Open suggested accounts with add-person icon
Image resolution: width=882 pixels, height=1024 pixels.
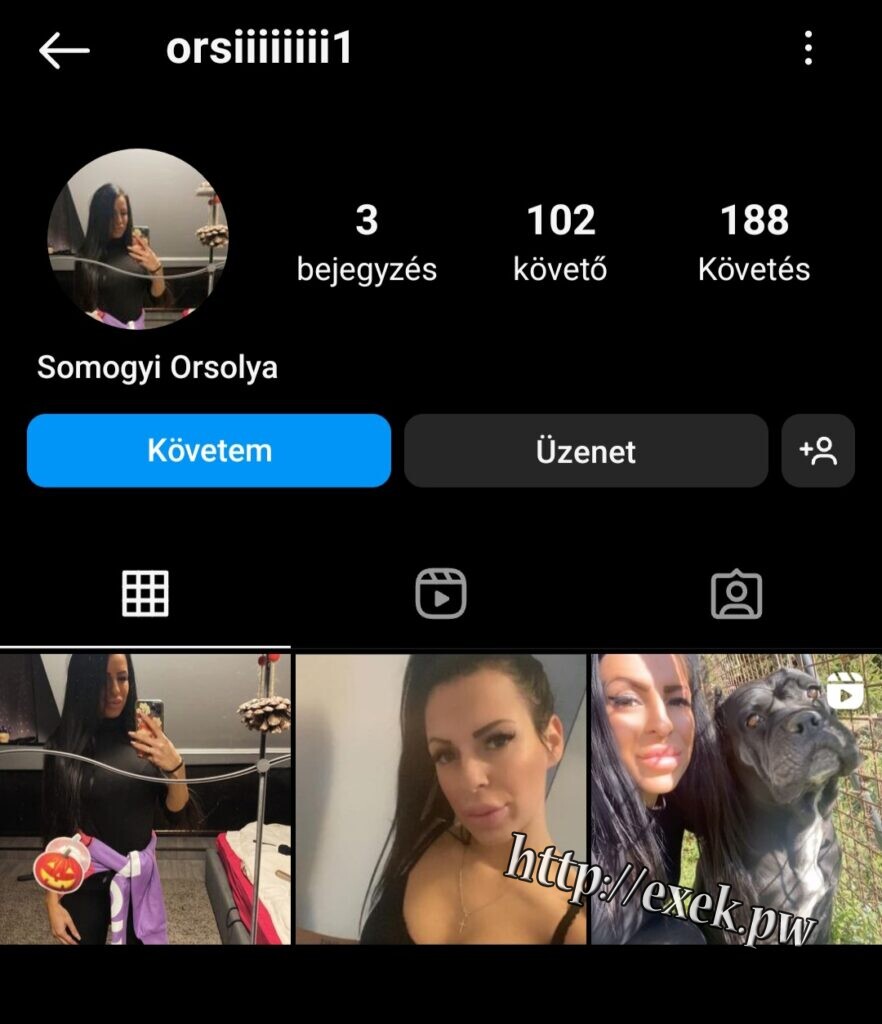[818, 451]
